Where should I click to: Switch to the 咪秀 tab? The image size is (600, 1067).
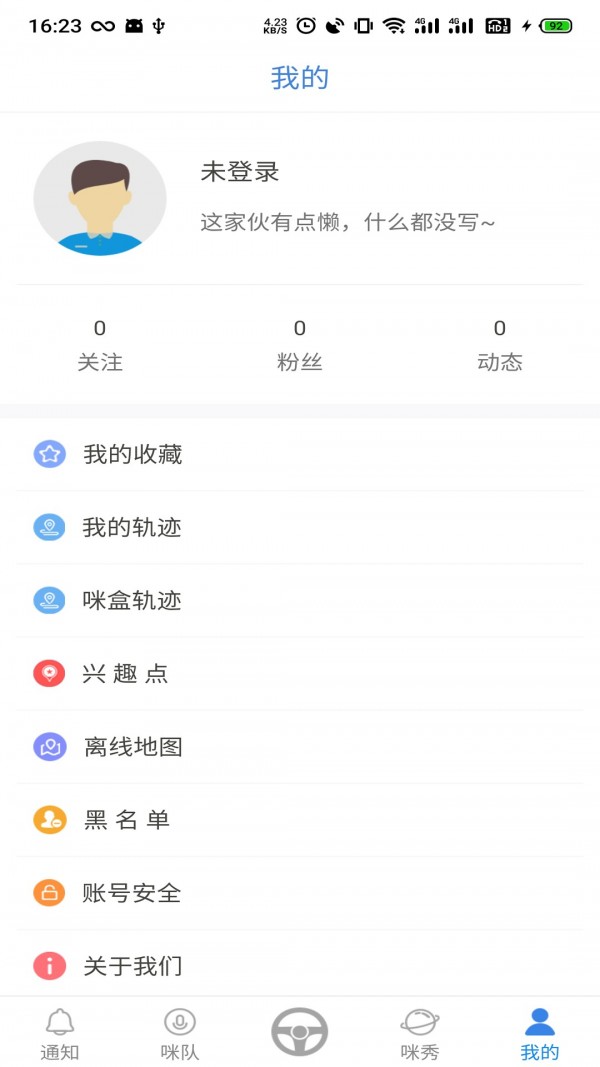(x=420, y=1033)
